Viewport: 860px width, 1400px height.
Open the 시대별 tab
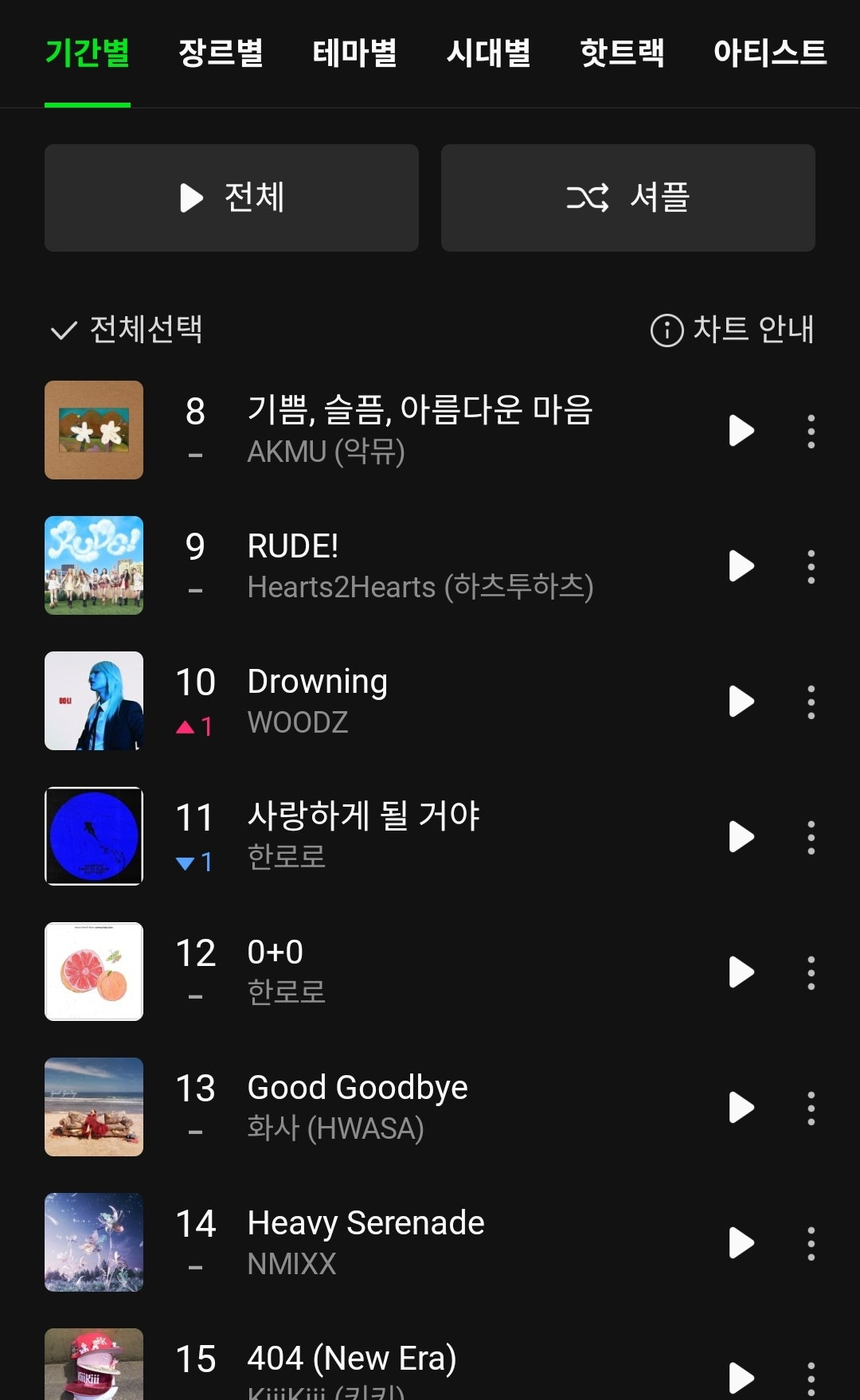(x=488, y=53)
